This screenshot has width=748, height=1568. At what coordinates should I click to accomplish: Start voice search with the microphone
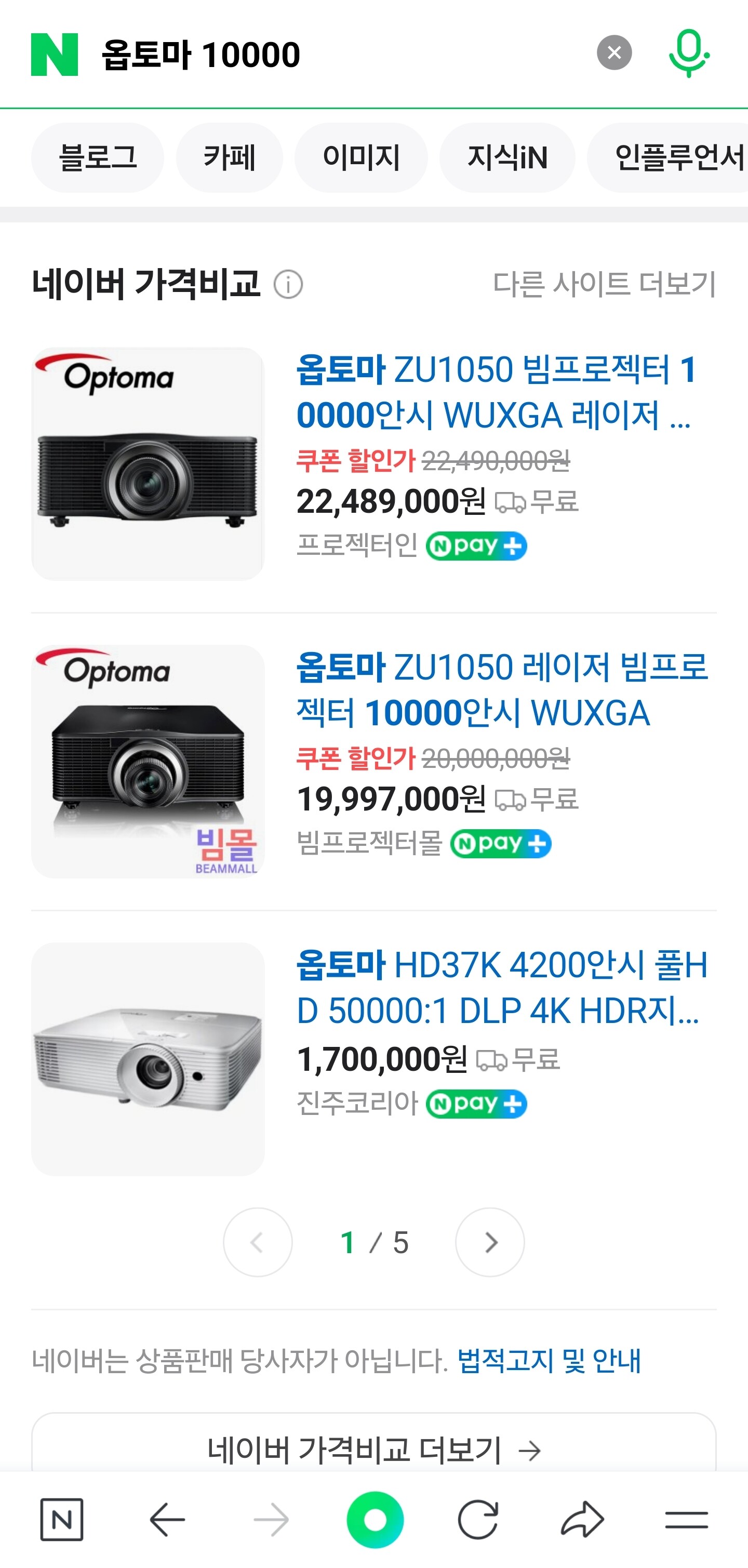pos(688,53)
